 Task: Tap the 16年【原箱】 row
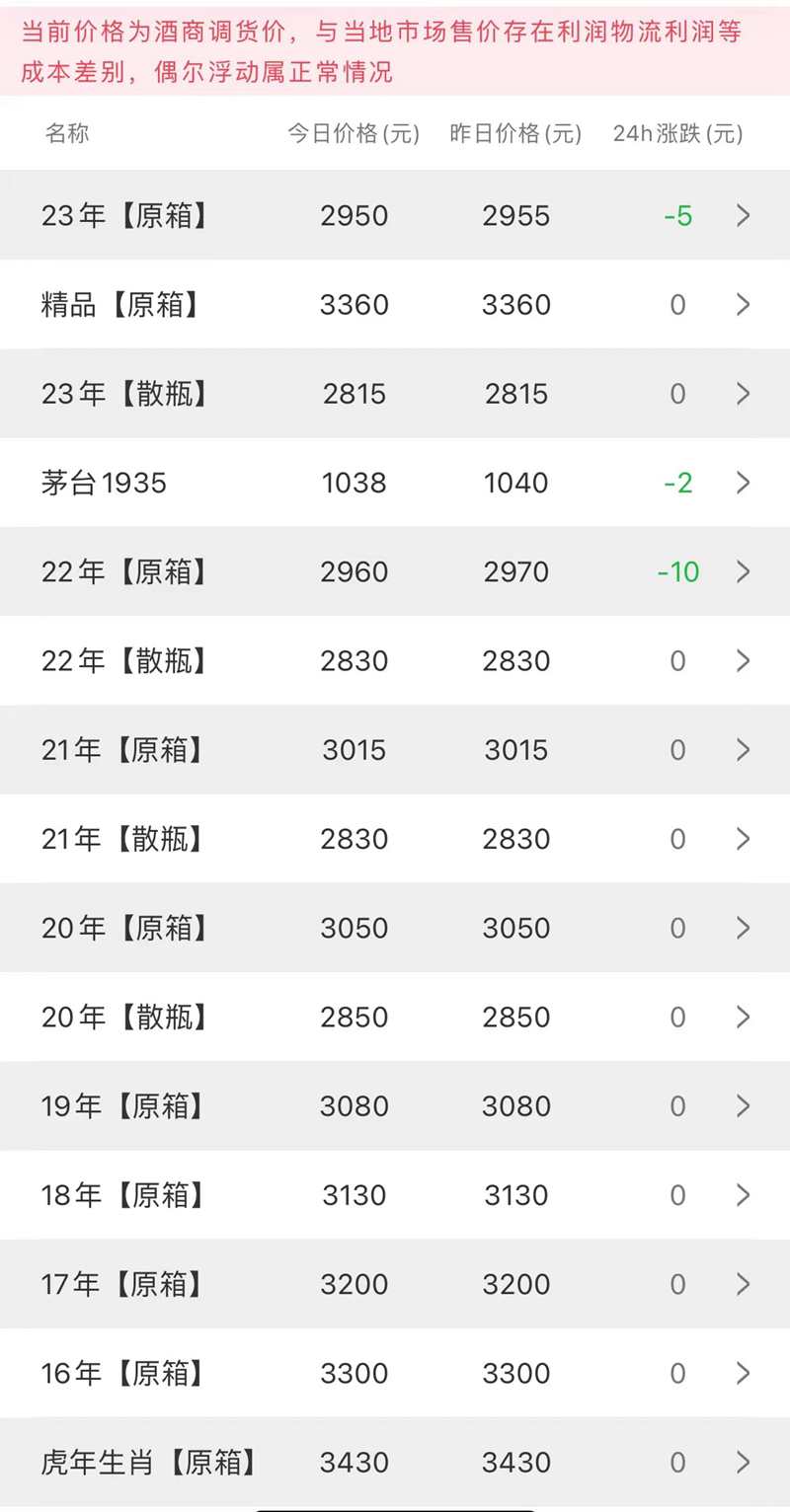395,1373
